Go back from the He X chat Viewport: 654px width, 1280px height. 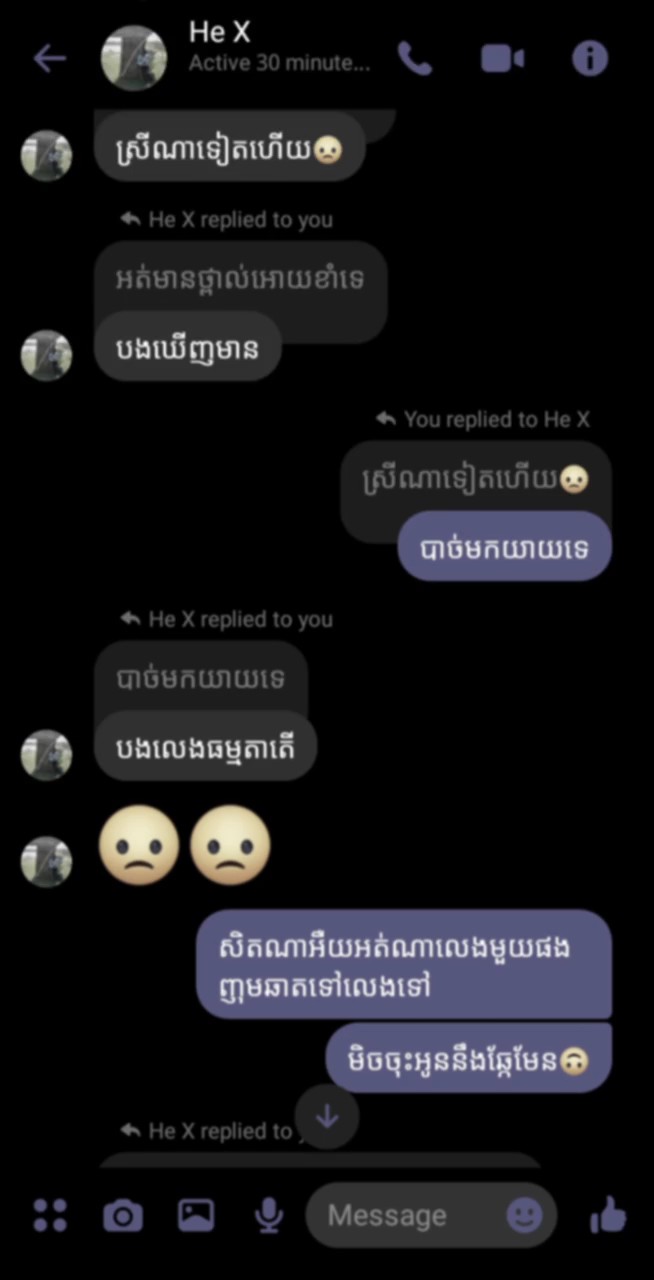click(x=49, y=59)
